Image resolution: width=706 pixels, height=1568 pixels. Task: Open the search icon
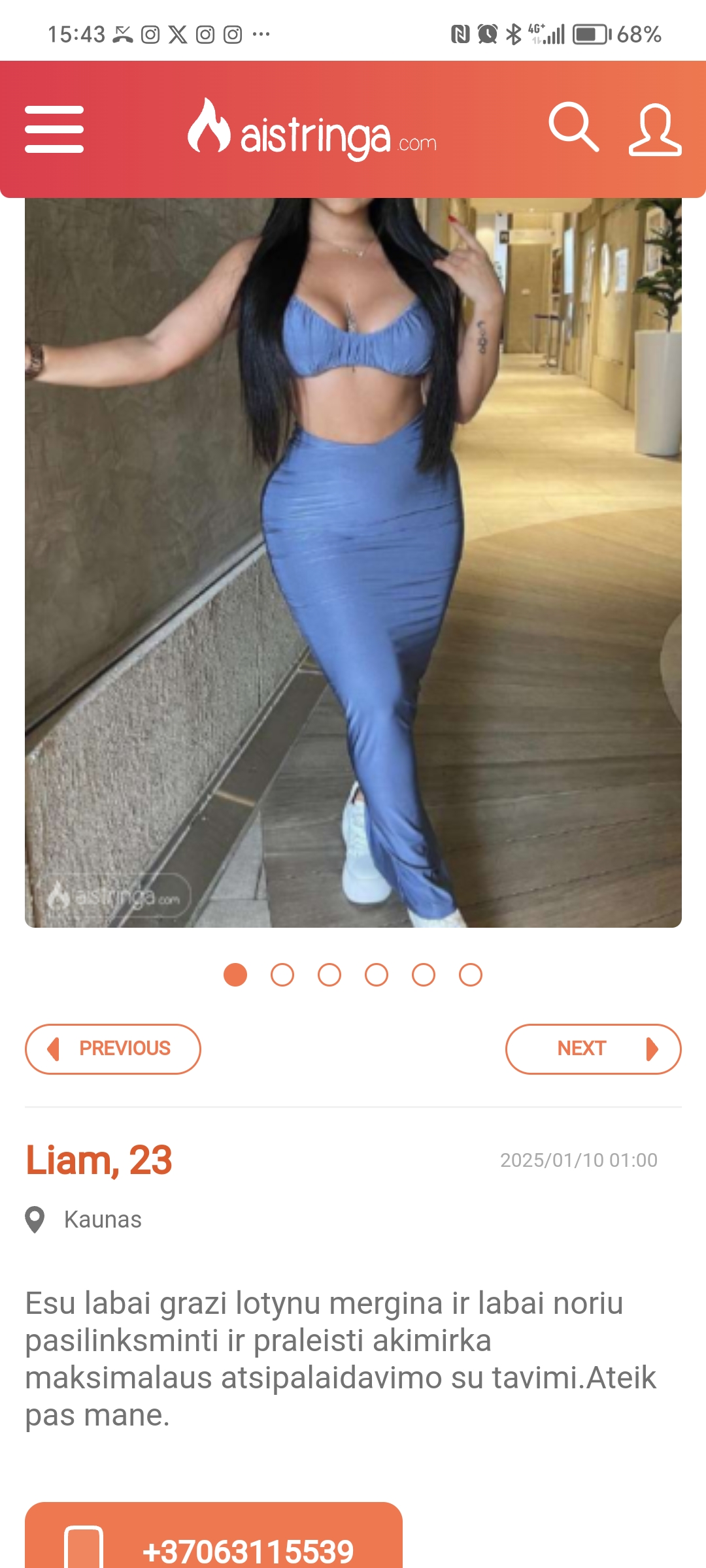573,127
